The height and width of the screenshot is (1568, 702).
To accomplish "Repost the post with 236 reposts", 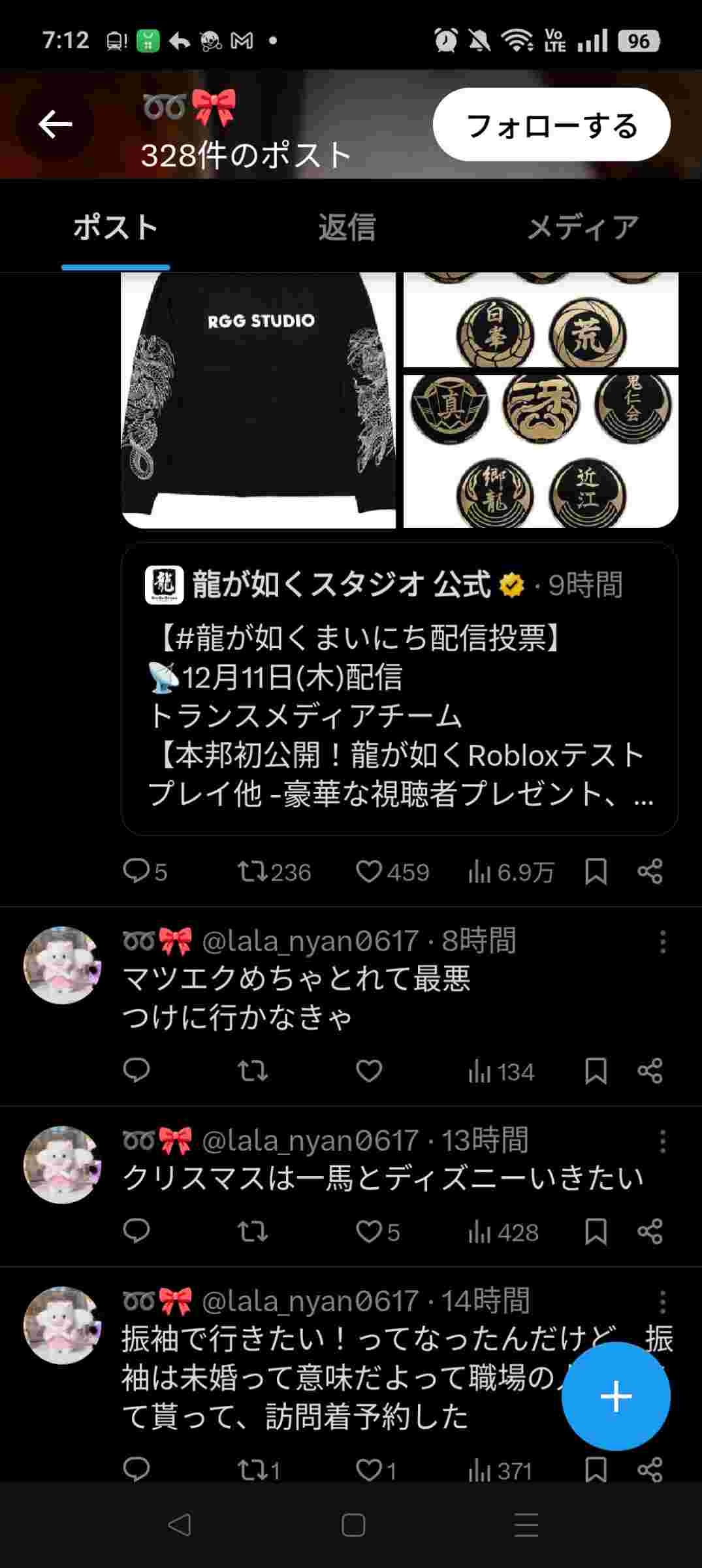I will (x=251, y=872).
